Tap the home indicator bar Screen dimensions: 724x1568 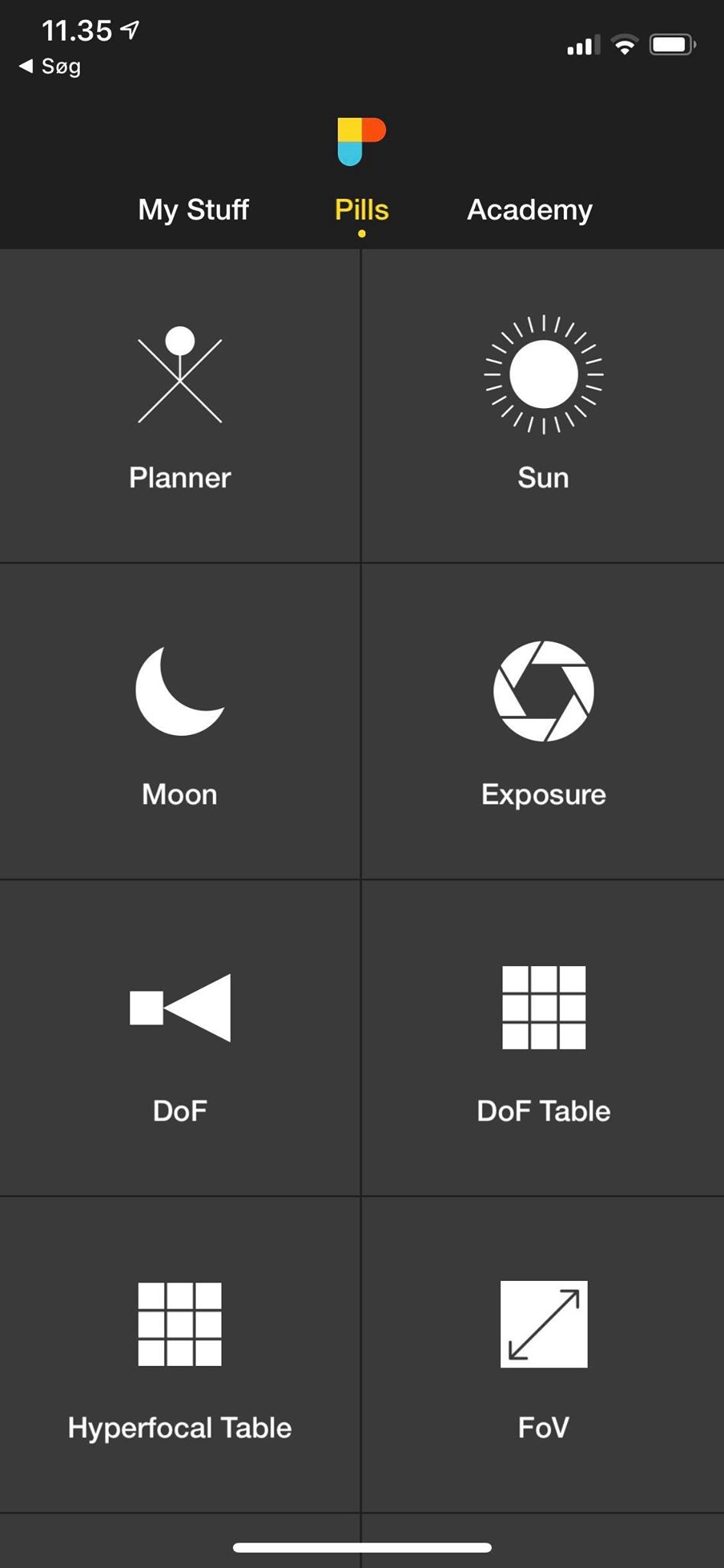coord(362,1544)
